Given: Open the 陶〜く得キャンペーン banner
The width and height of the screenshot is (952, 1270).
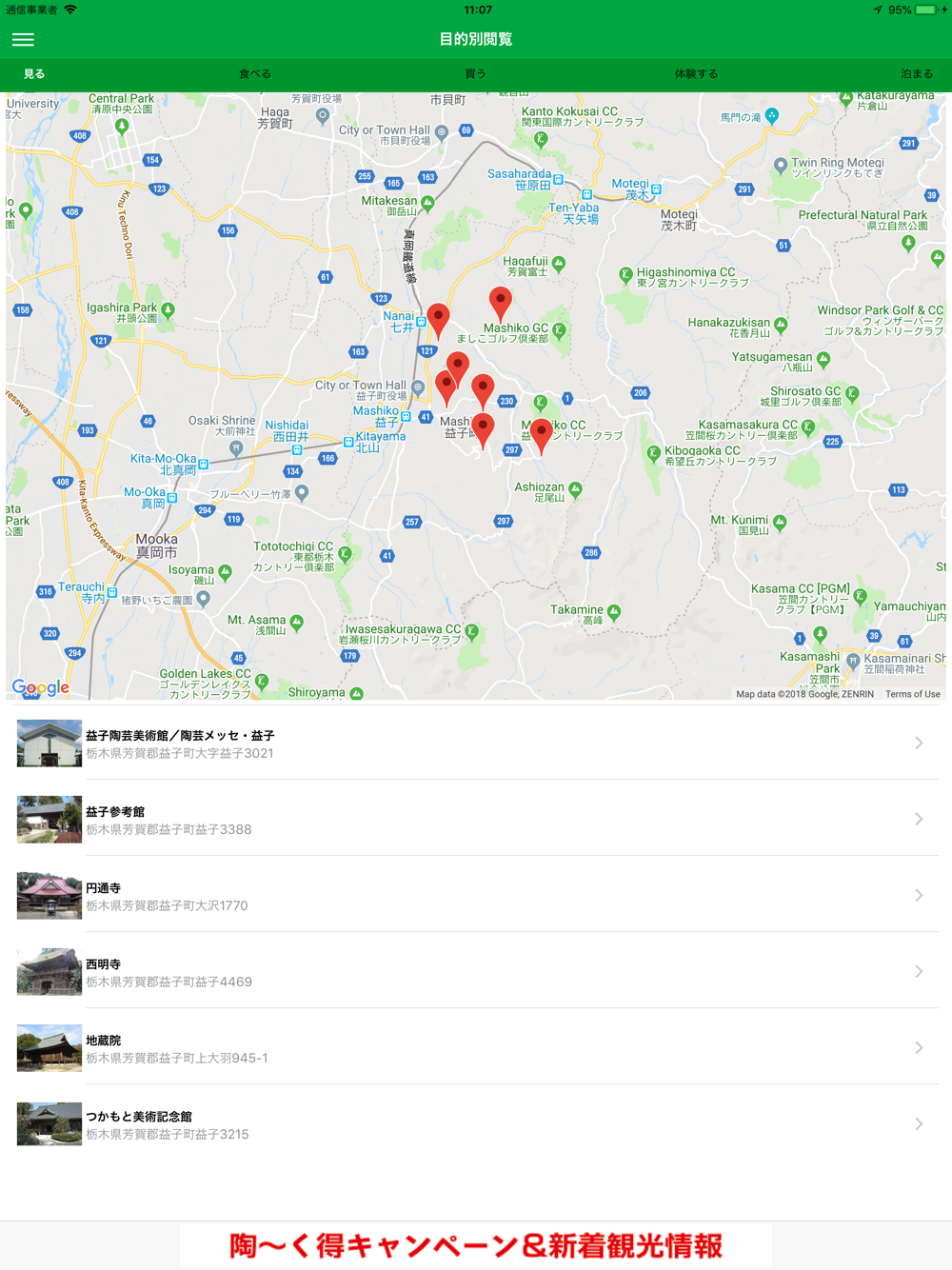Looking at the screenshot, I should click(x=476, y=1244).
